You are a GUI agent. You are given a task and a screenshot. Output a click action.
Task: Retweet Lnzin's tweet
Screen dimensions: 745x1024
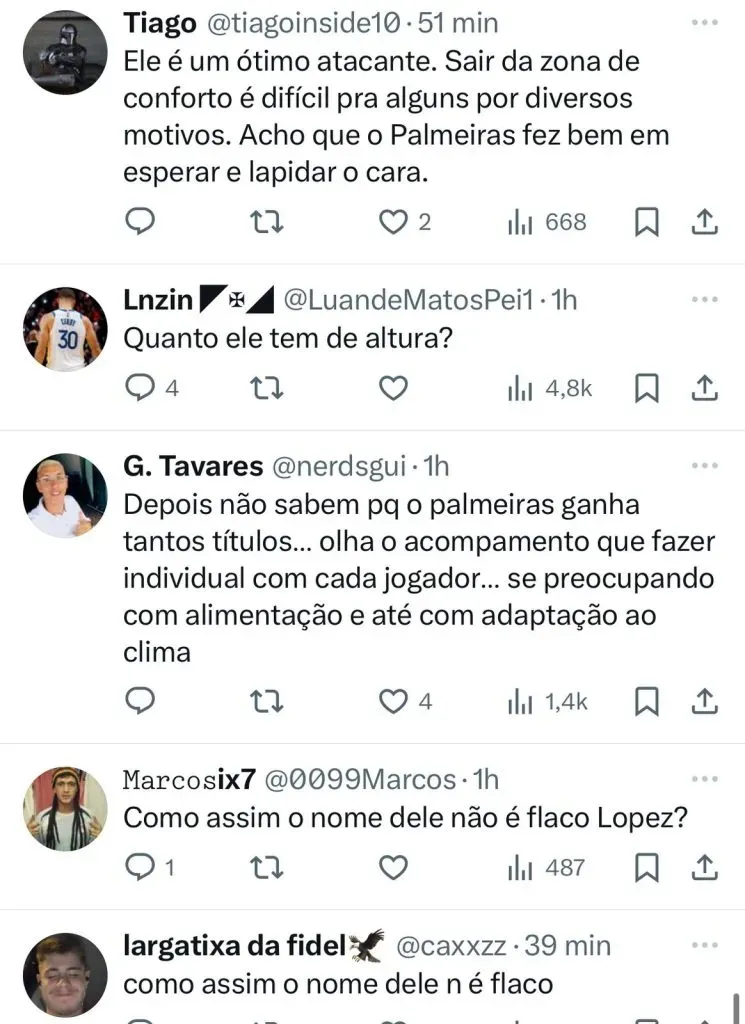pos(267,387)
